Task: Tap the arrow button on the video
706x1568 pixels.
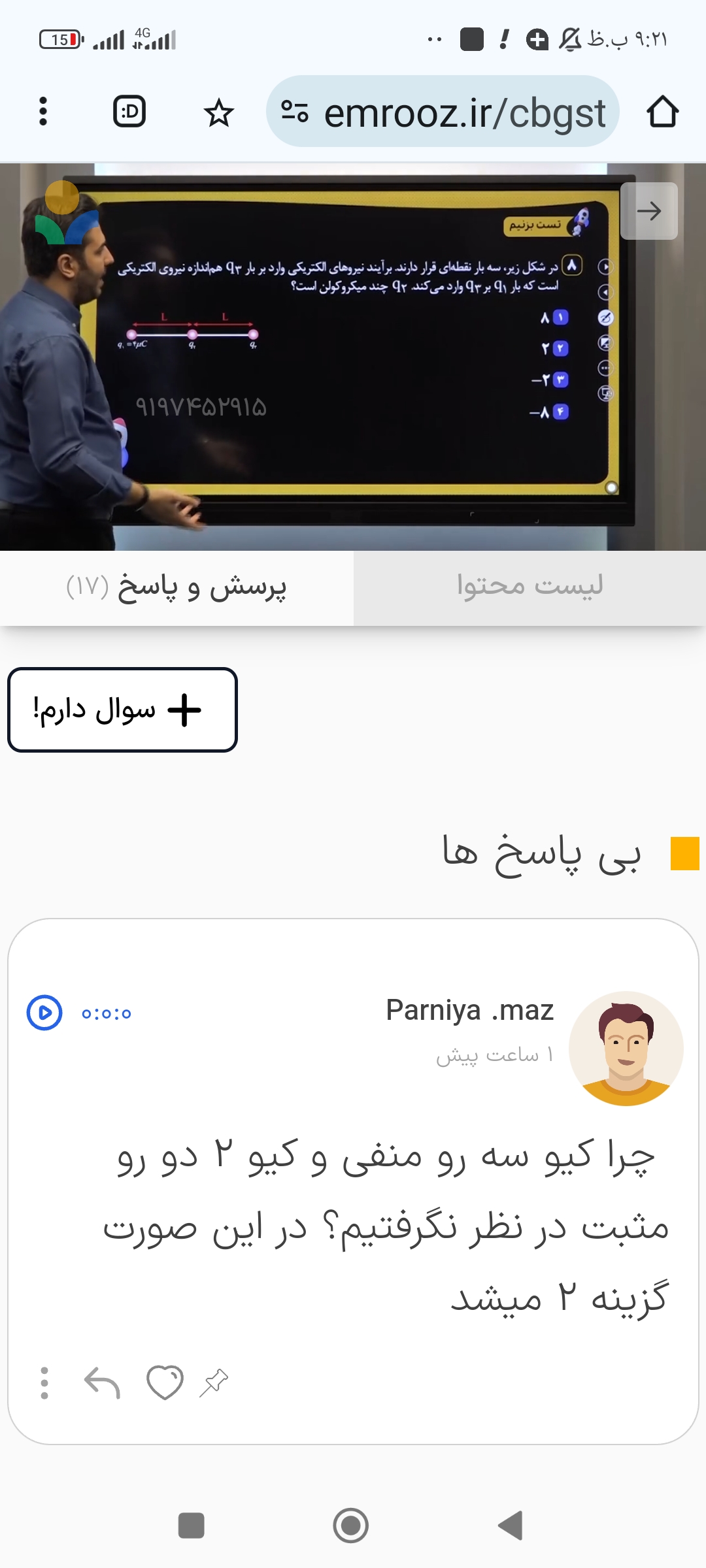Action: pyautogui.click(x=648, y=211)
